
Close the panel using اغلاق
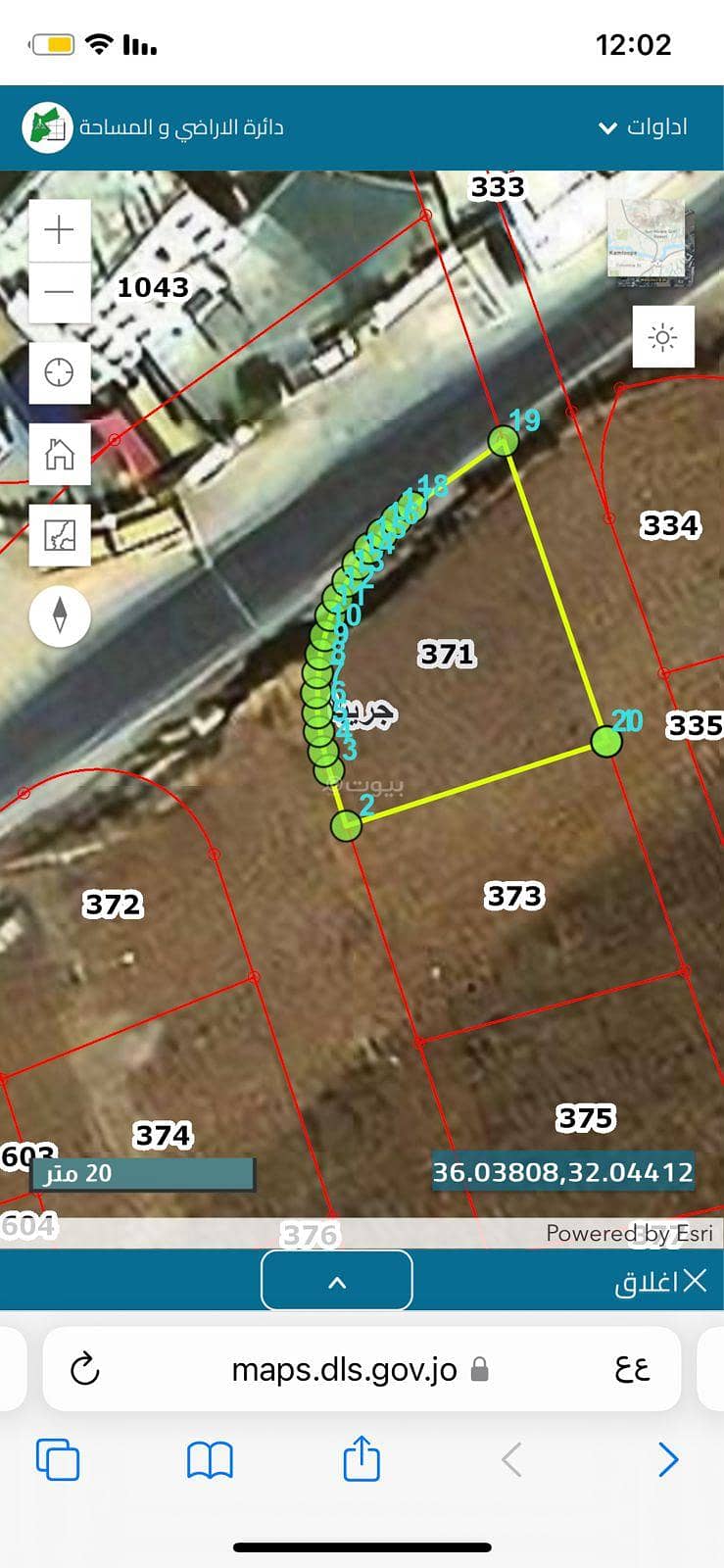tap(660, 1281)
